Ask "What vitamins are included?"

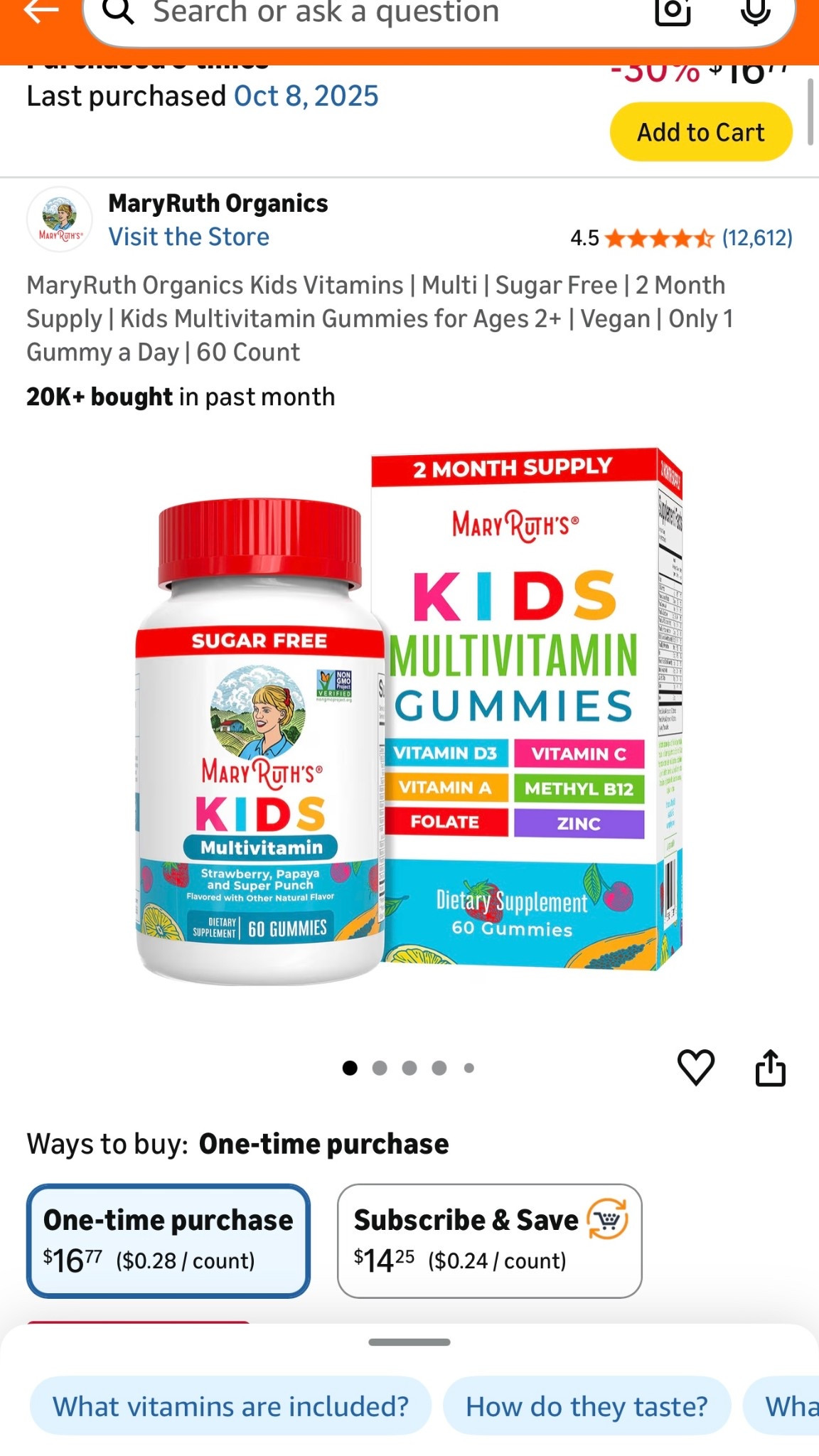pos(230,1406)
